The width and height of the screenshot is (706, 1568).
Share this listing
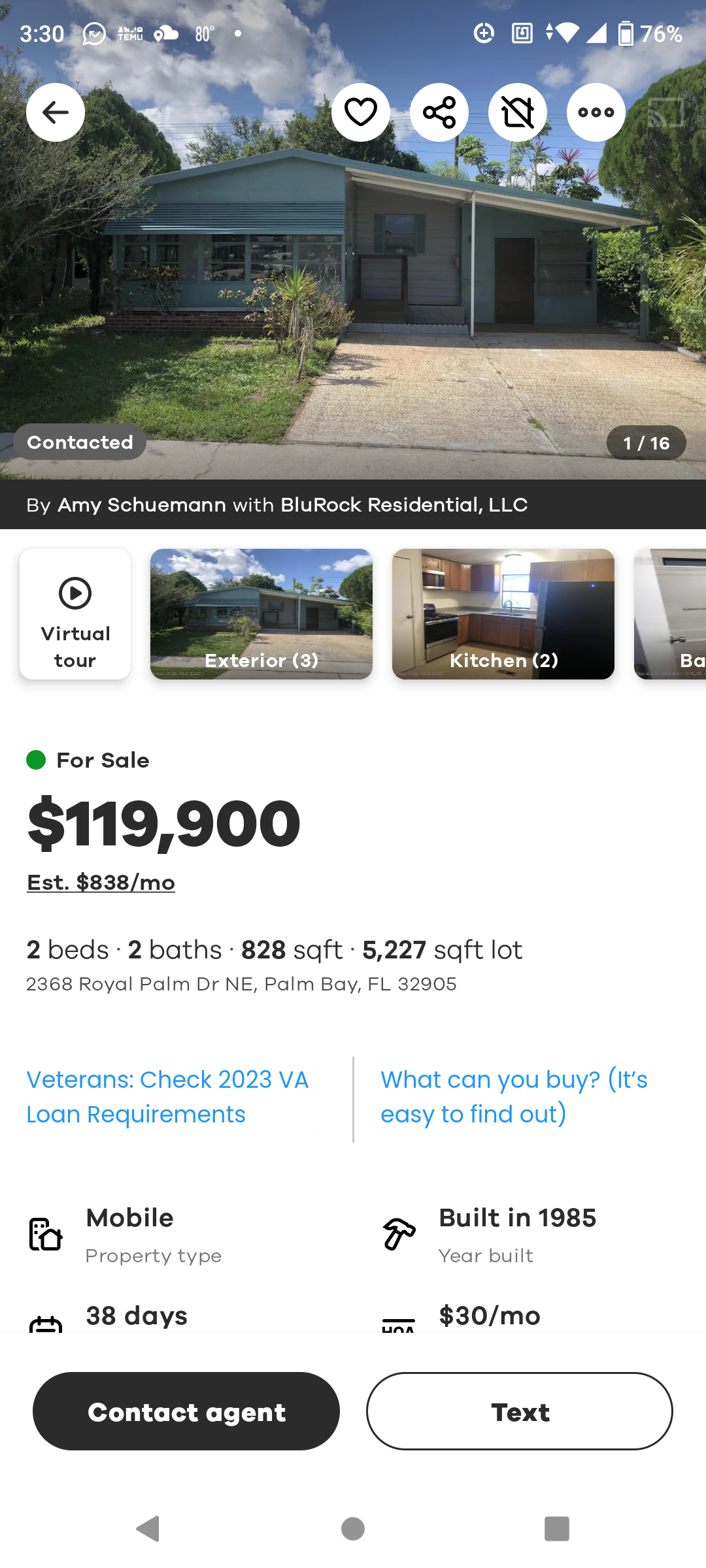(439, 112)
